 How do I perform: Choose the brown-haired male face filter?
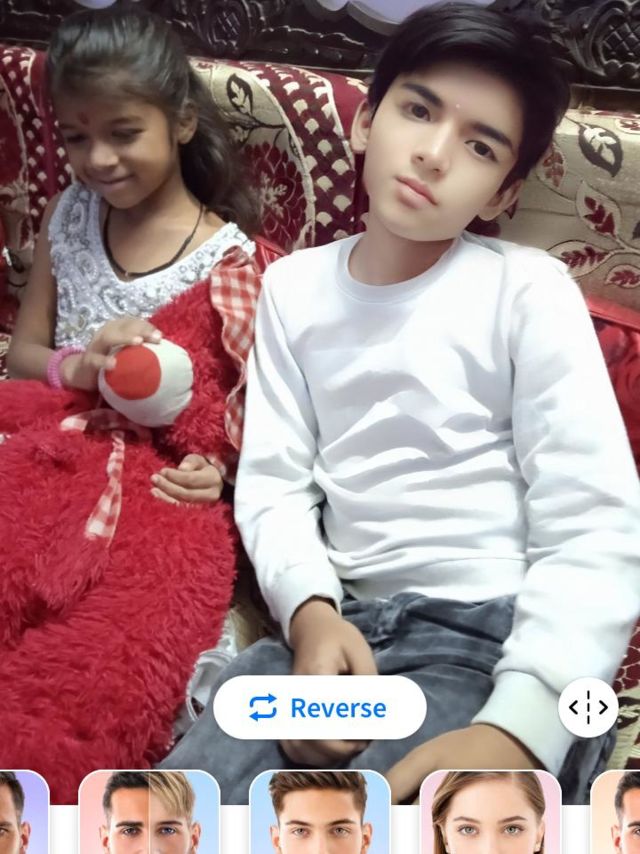click(319, 812)
